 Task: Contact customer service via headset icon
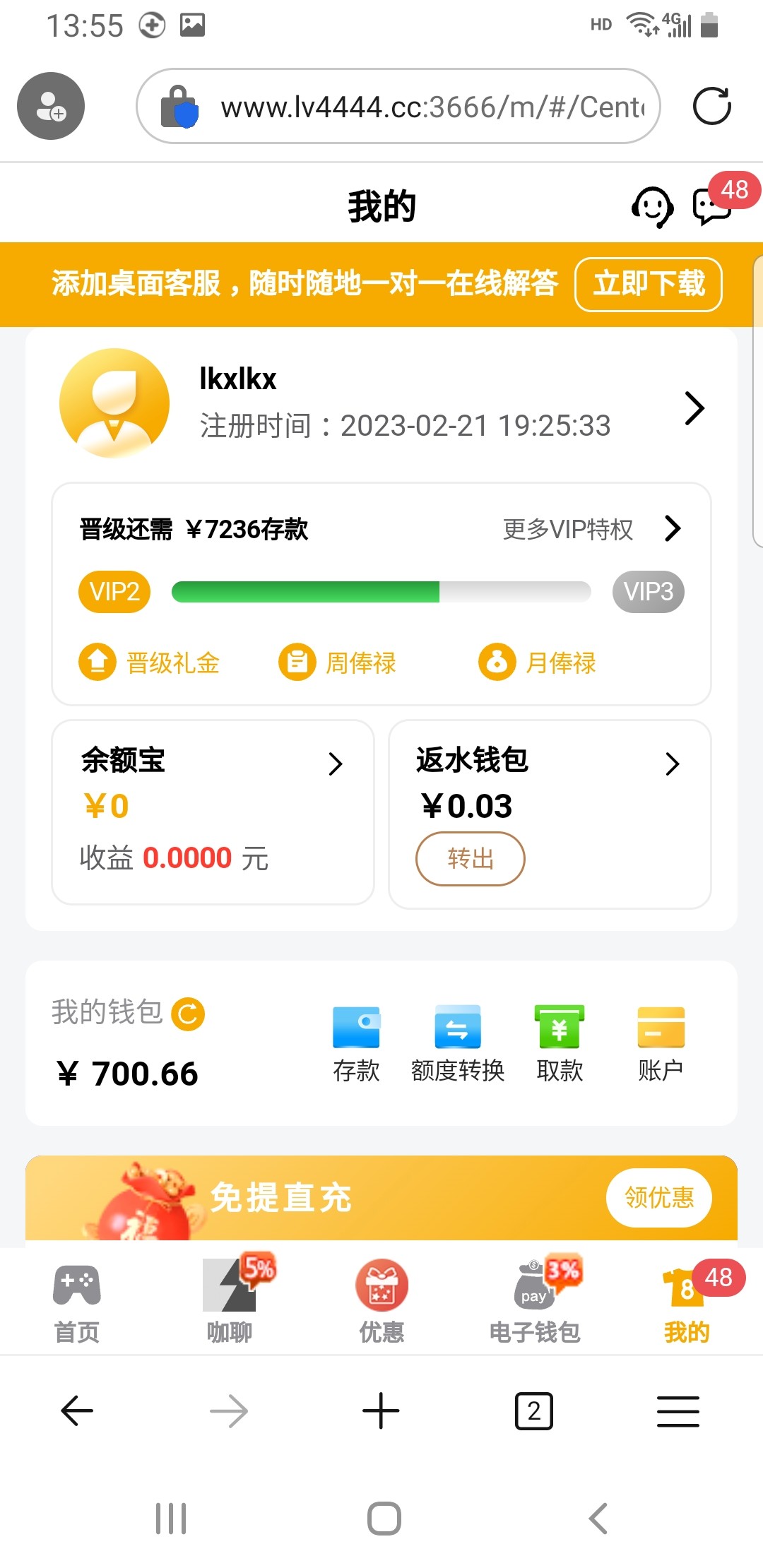[652, 207]
